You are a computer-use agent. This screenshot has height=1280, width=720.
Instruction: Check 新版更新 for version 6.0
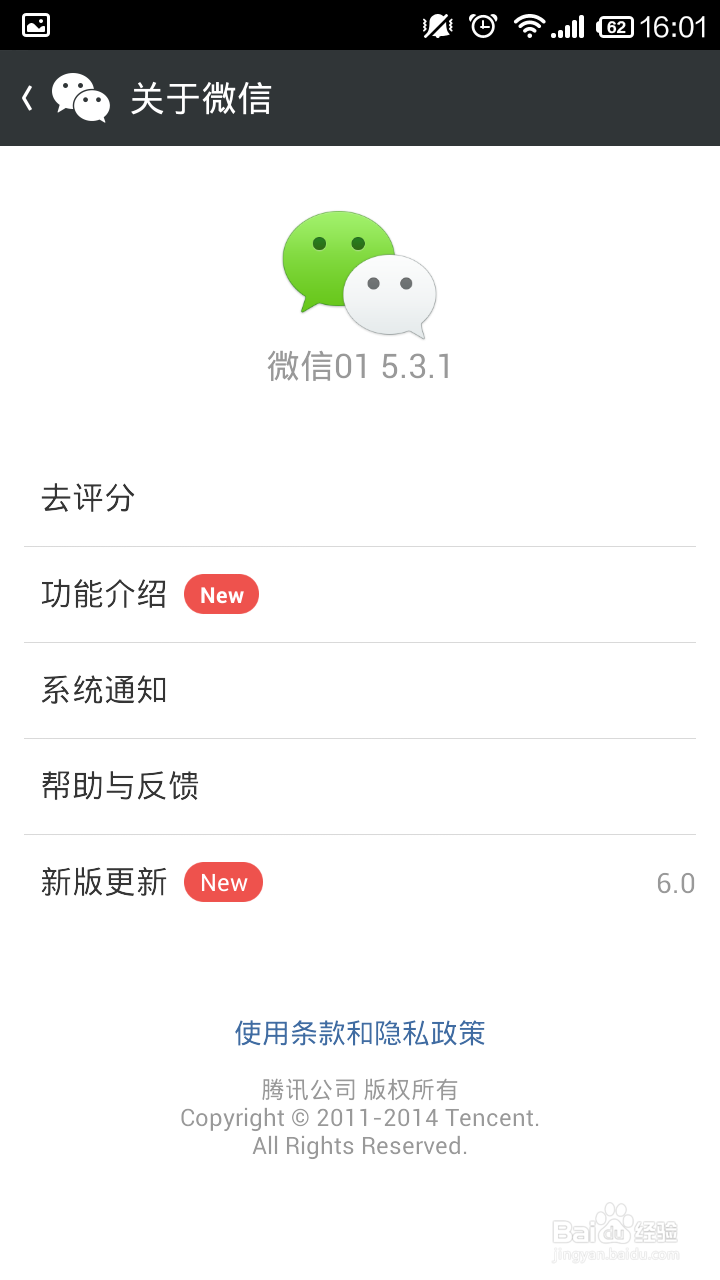(x=360, y=883)
